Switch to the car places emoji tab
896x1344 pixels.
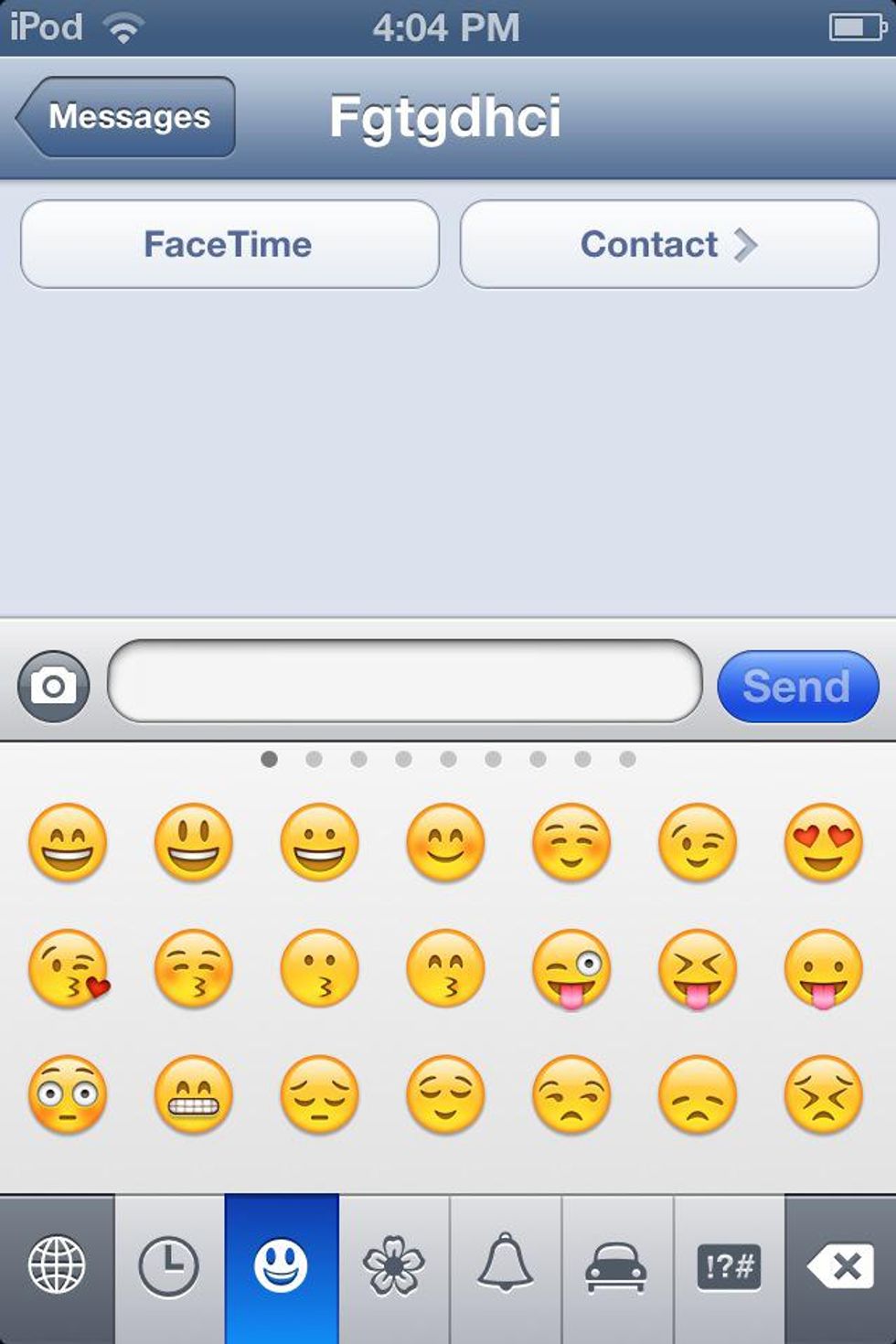coord(616,1267)
